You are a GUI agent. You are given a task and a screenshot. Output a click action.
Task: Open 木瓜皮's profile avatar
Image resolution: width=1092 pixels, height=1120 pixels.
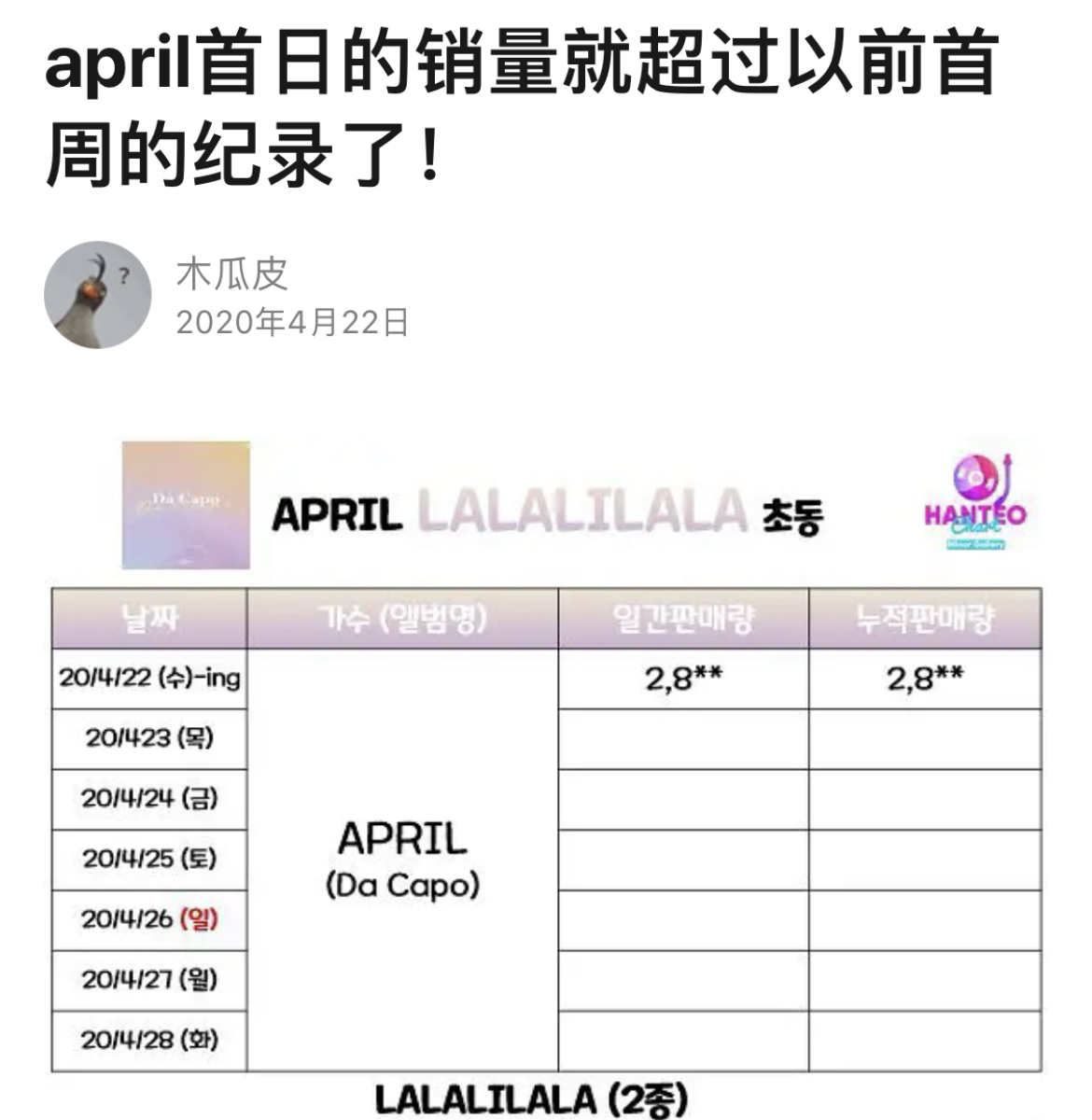coord(97,295)
